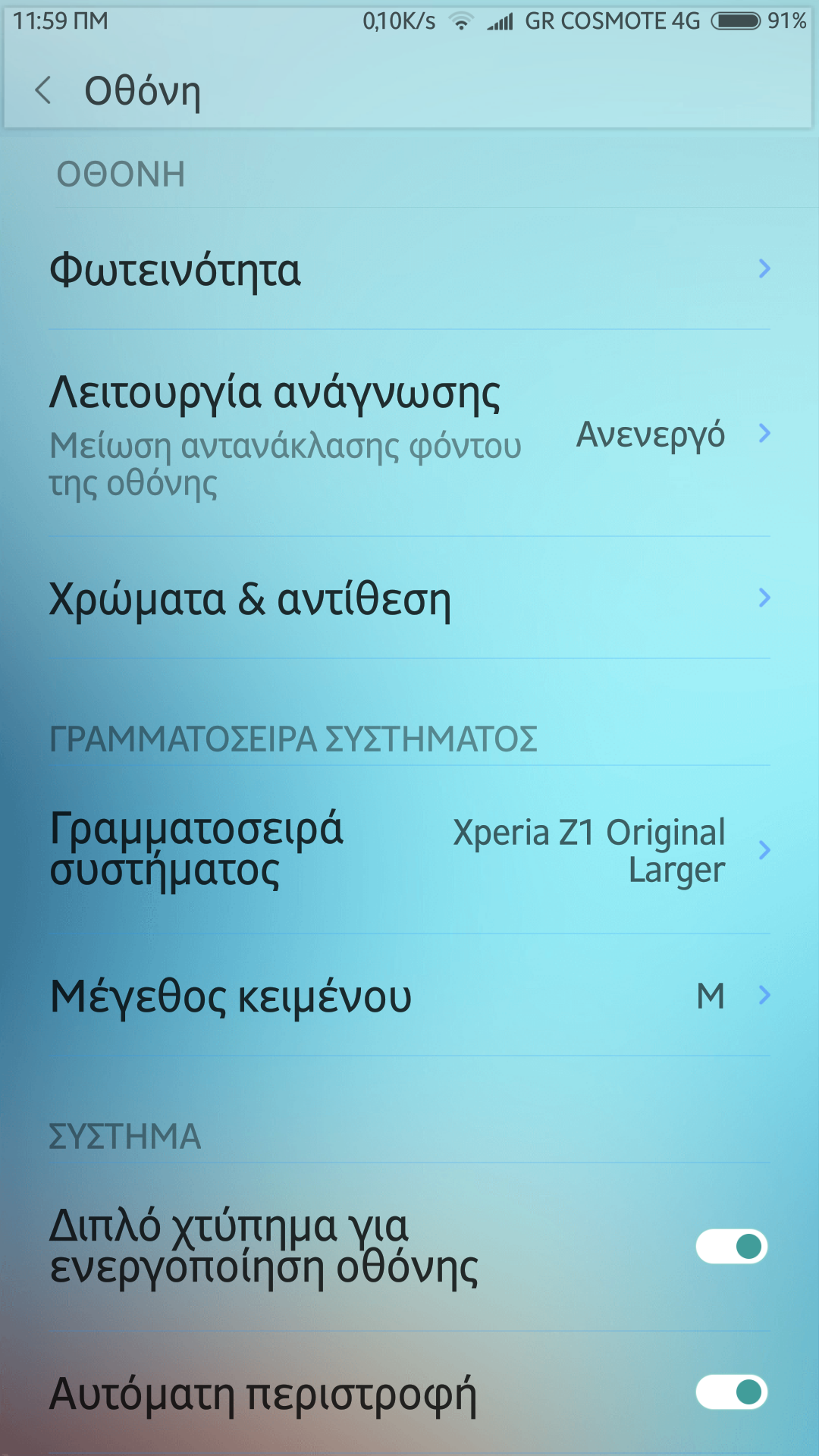Open the Φωτεινότητα brightness settings
The image size is (819, 1456).
(x=409, y=269)
